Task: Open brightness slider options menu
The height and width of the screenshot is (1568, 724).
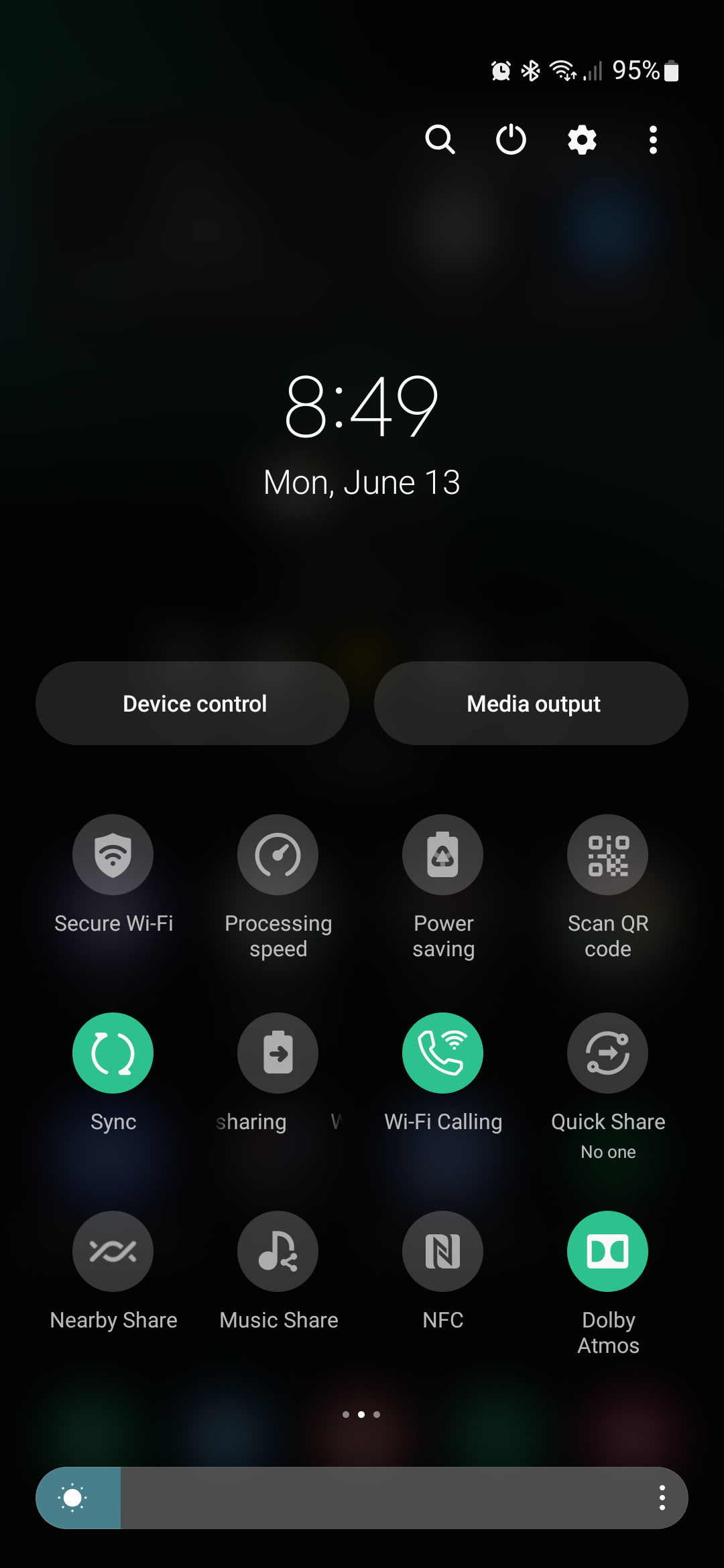Action: 662,1498
